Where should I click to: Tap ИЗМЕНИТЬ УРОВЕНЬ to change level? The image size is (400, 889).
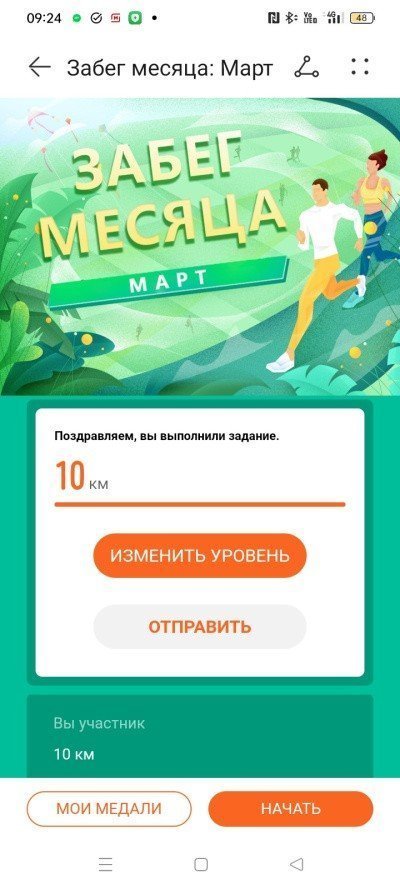click(200, 555)
